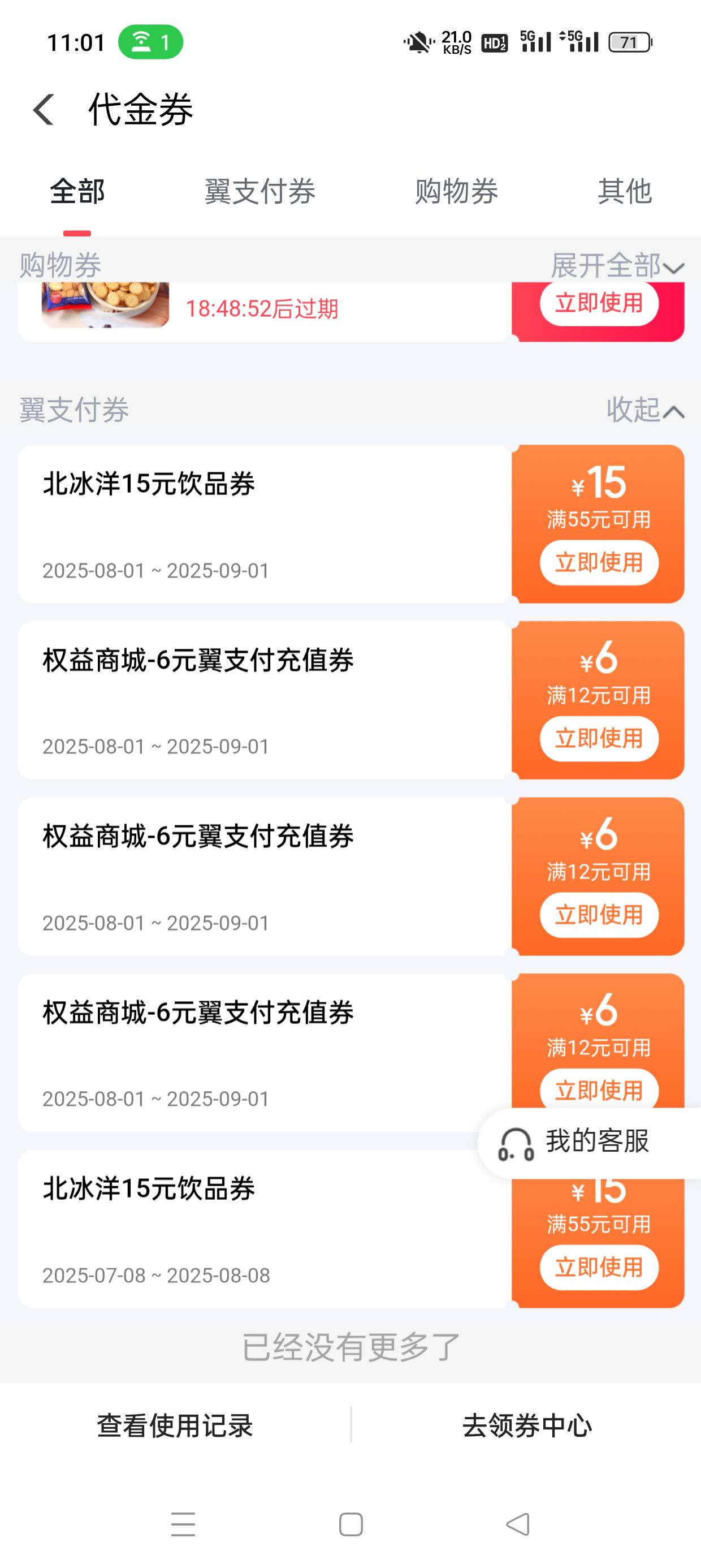701x1568 pixels.
Task: Expand all 购物券 with 展开全部
Action: click(x=617, y=266)
